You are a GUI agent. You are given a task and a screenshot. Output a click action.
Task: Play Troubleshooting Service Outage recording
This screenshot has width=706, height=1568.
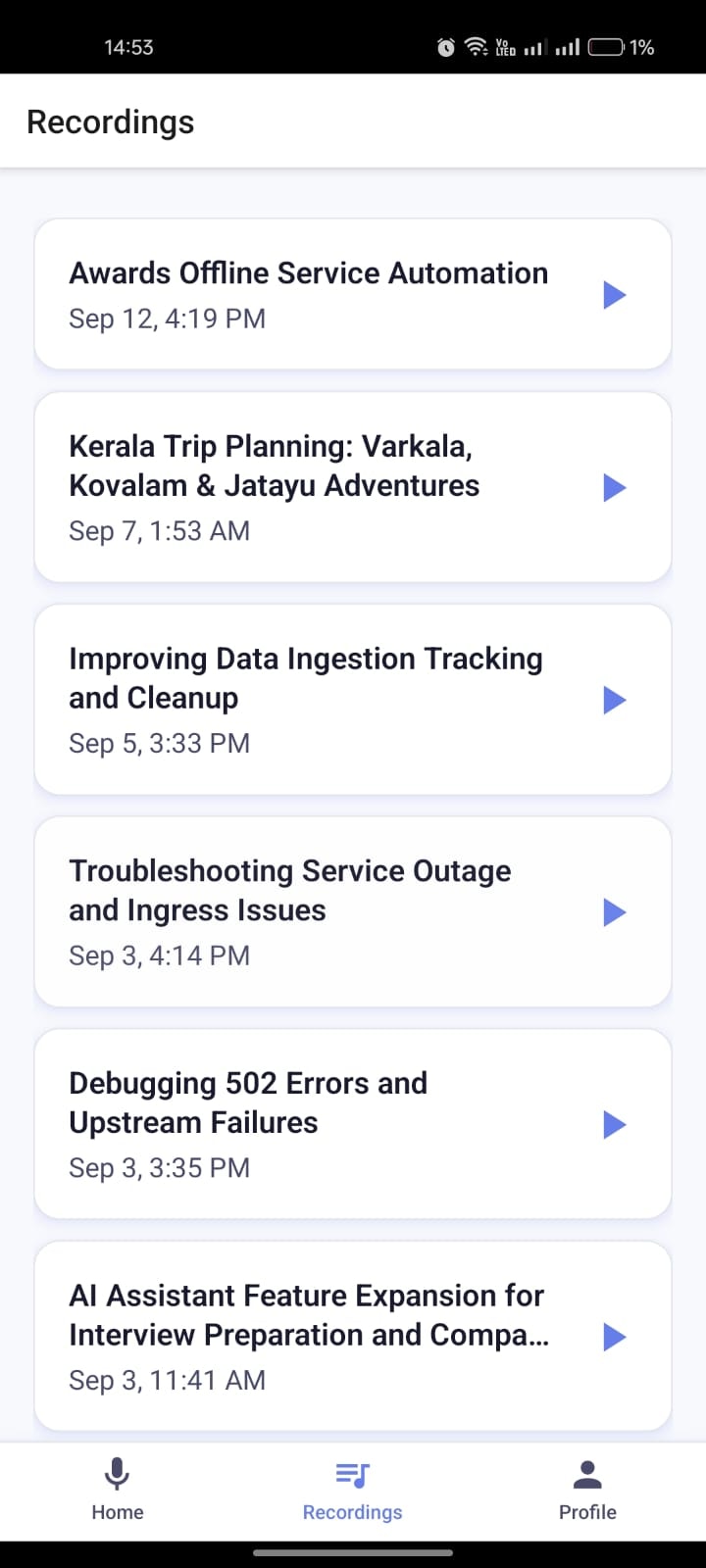click(x=614, y=912)
